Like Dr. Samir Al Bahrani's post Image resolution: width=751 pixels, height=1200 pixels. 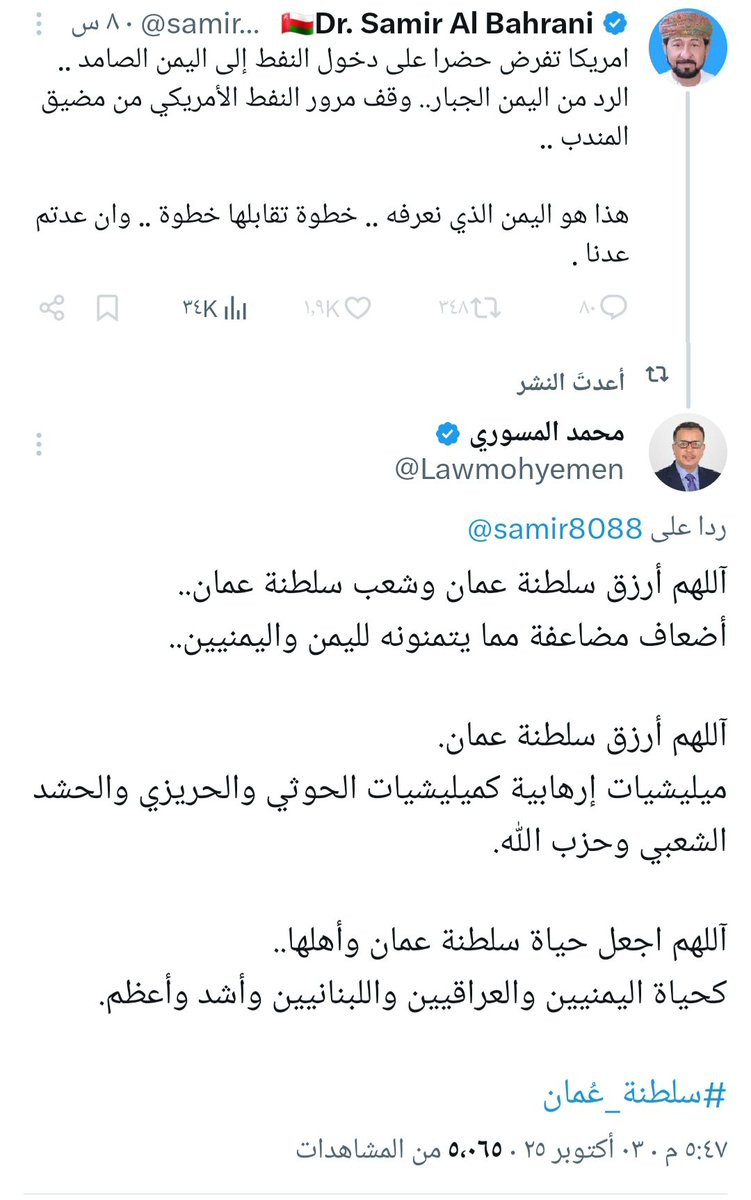coord(337,308)
